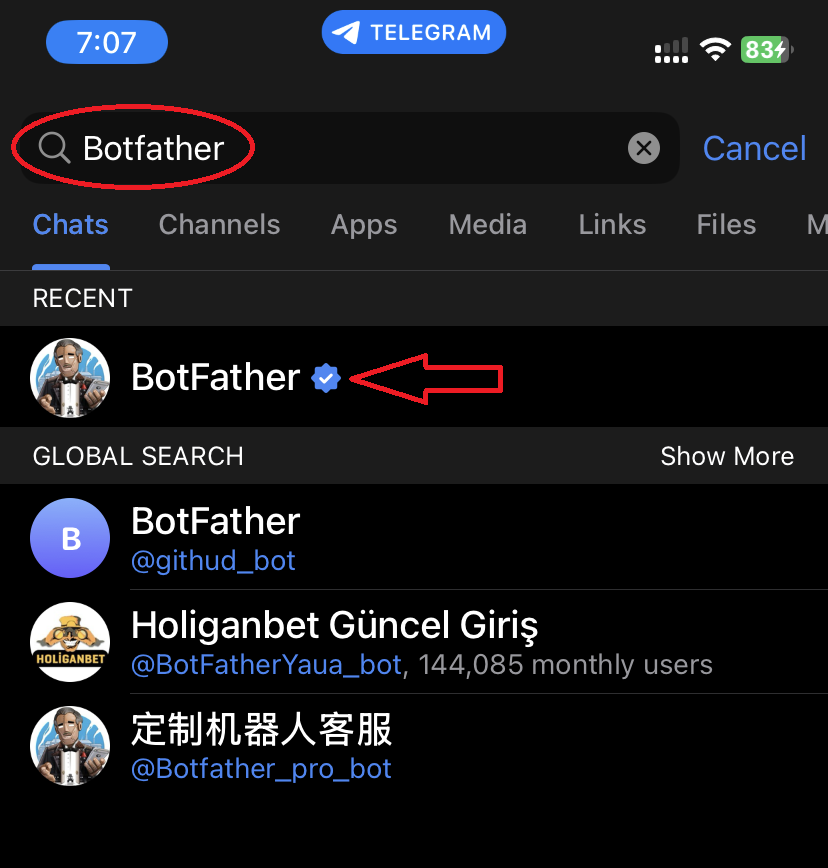Open Holiganbet Güncel Giriş result
Image resolution: width=828 pixels, height=868 pixels.
(x=334, y=642)
